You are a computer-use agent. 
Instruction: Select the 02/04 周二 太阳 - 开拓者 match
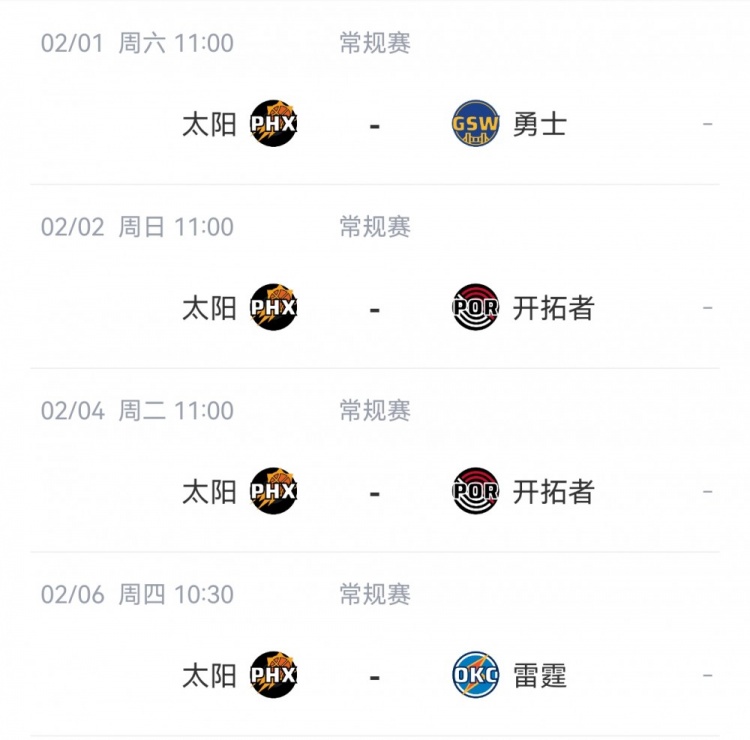(x=374, y=491)
